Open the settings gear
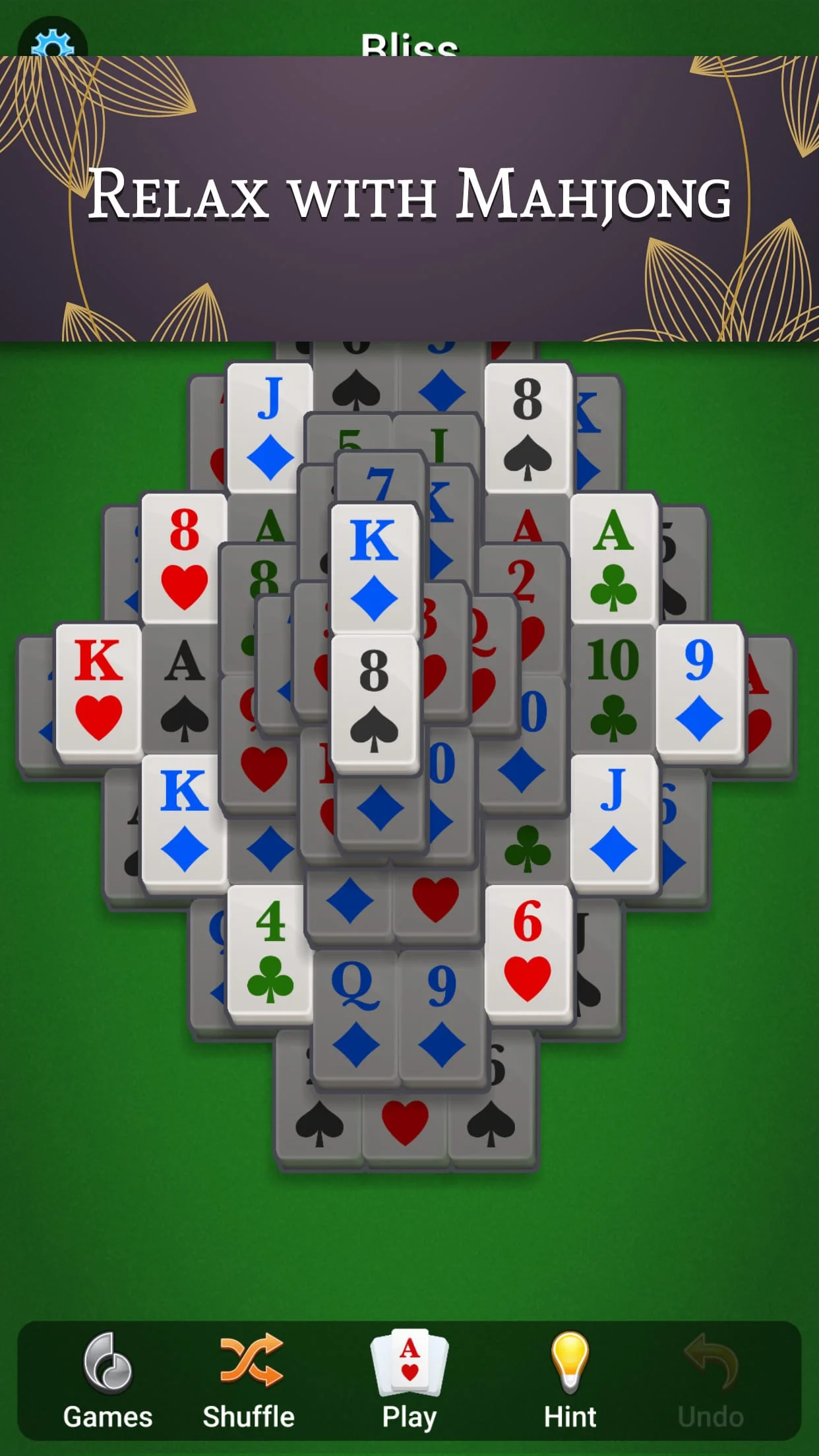The width and height of the screenshot is (819, 1456). click(x=54, y=44)
